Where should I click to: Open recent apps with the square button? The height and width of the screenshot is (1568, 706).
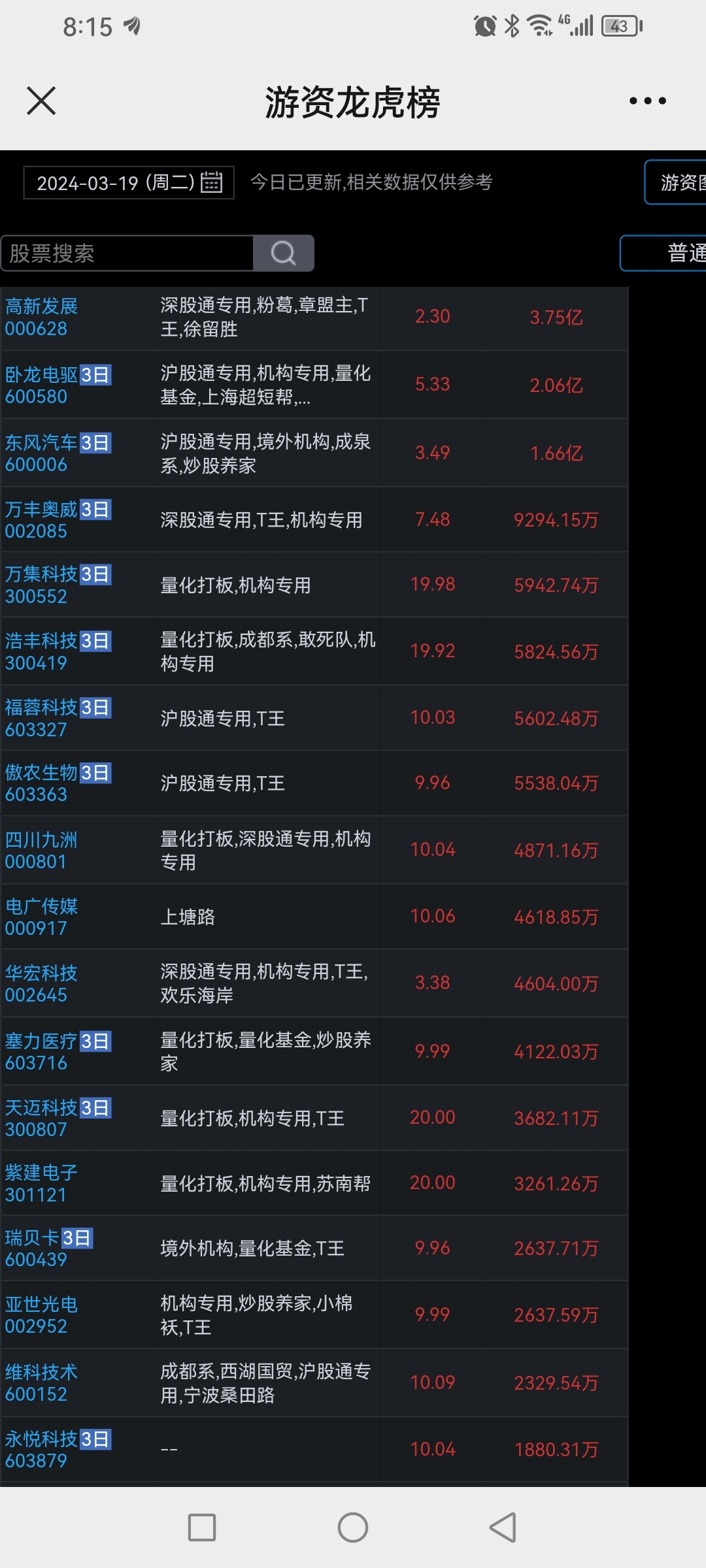[x=203, y=1527]
